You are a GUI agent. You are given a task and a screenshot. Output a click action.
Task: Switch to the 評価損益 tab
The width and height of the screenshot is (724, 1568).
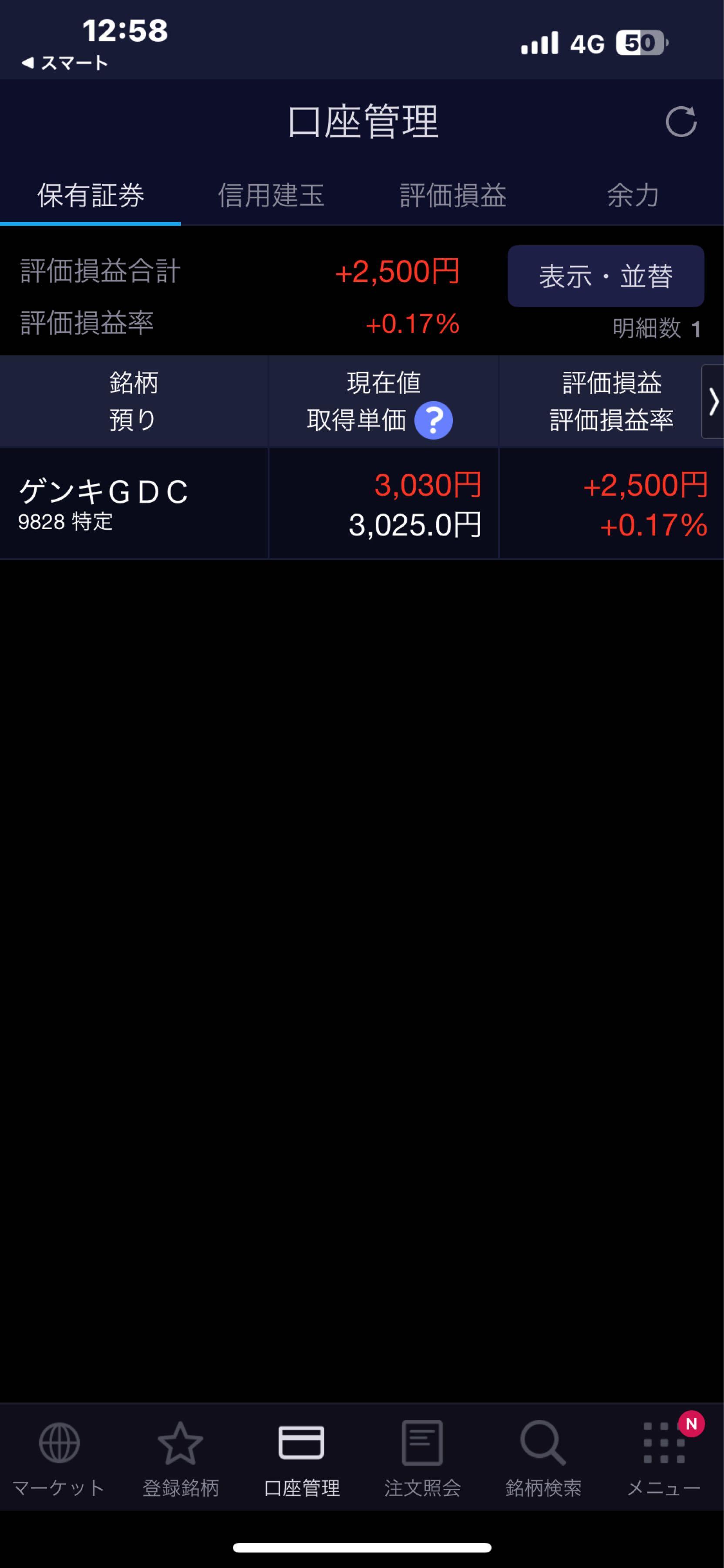coord(453,196)
